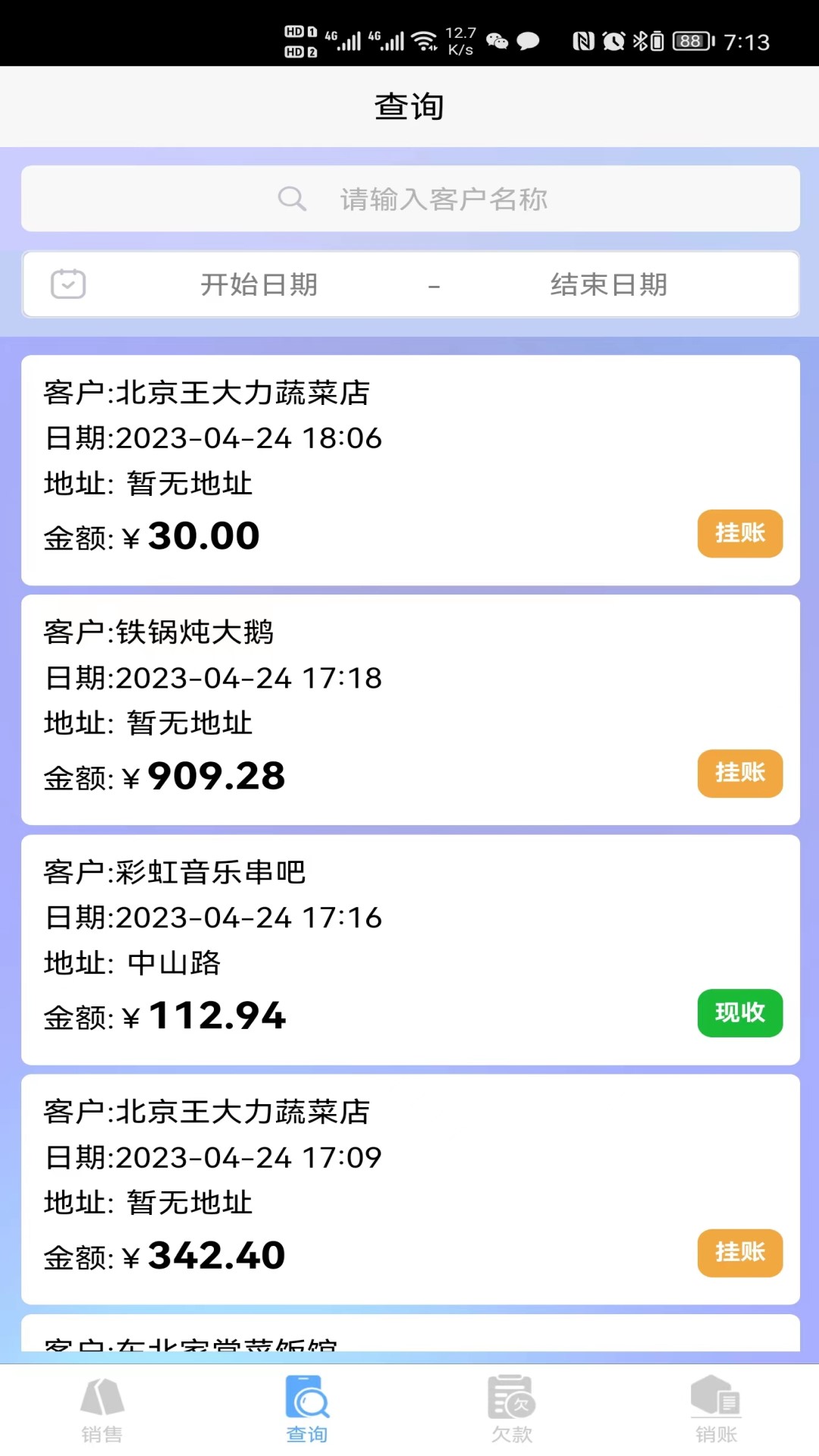819x1456 pixels.
Task: Open the 结束日期 end date selector
Action: (x=610, y=284)
